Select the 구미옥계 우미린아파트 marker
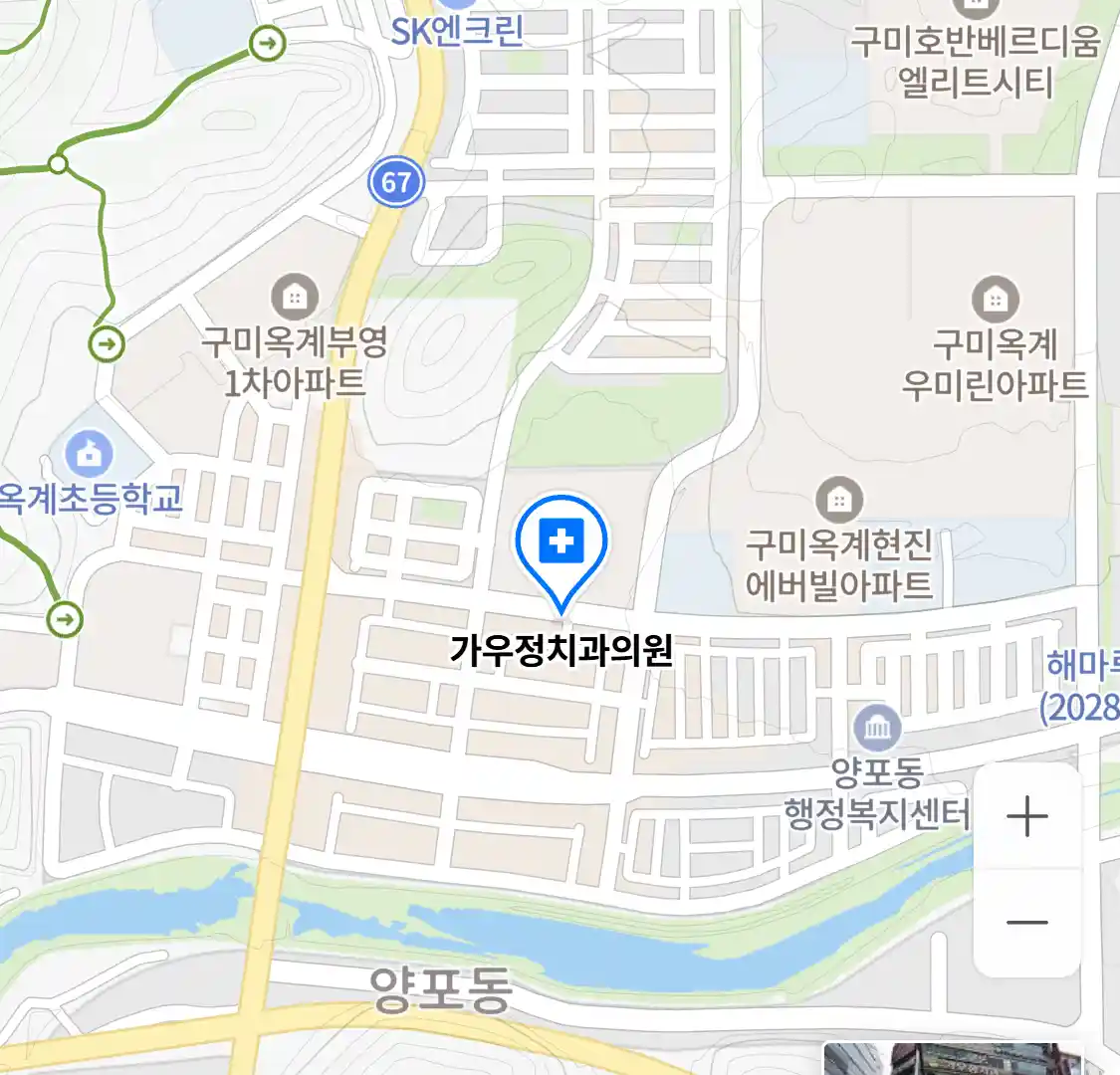Screen dimensions: 1120x1075 coord(995,299)
